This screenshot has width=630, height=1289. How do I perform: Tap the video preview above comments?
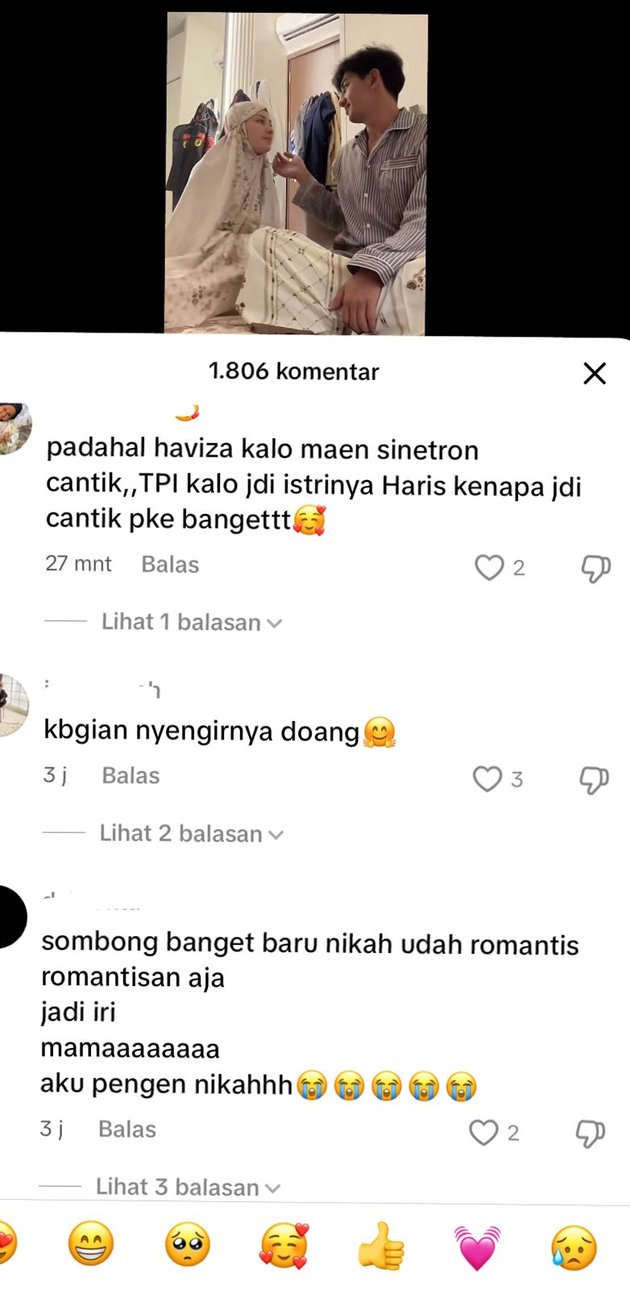point(296,172)
